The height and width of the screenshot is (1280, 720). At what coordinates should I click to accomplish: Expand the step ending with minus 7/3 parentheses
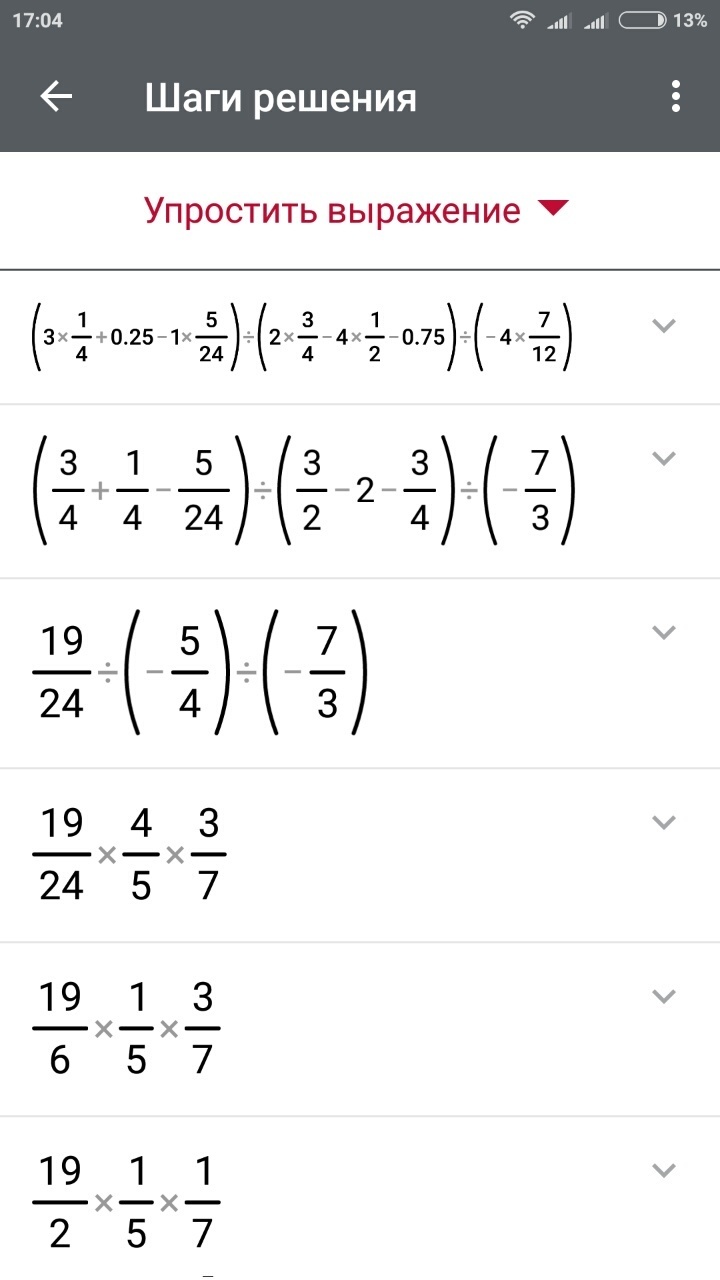click(664, 458)
